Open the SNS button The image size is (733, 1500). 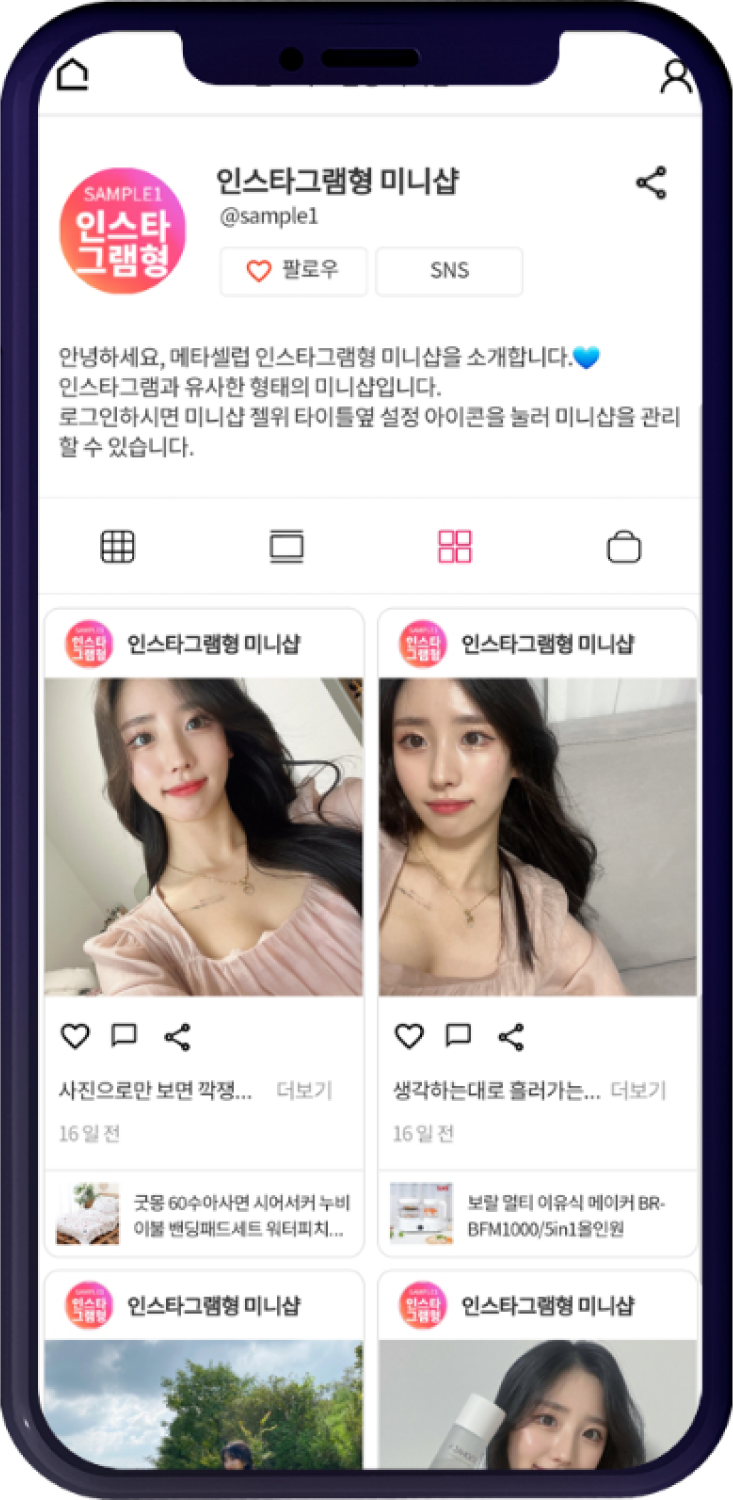tap(449, 271)
